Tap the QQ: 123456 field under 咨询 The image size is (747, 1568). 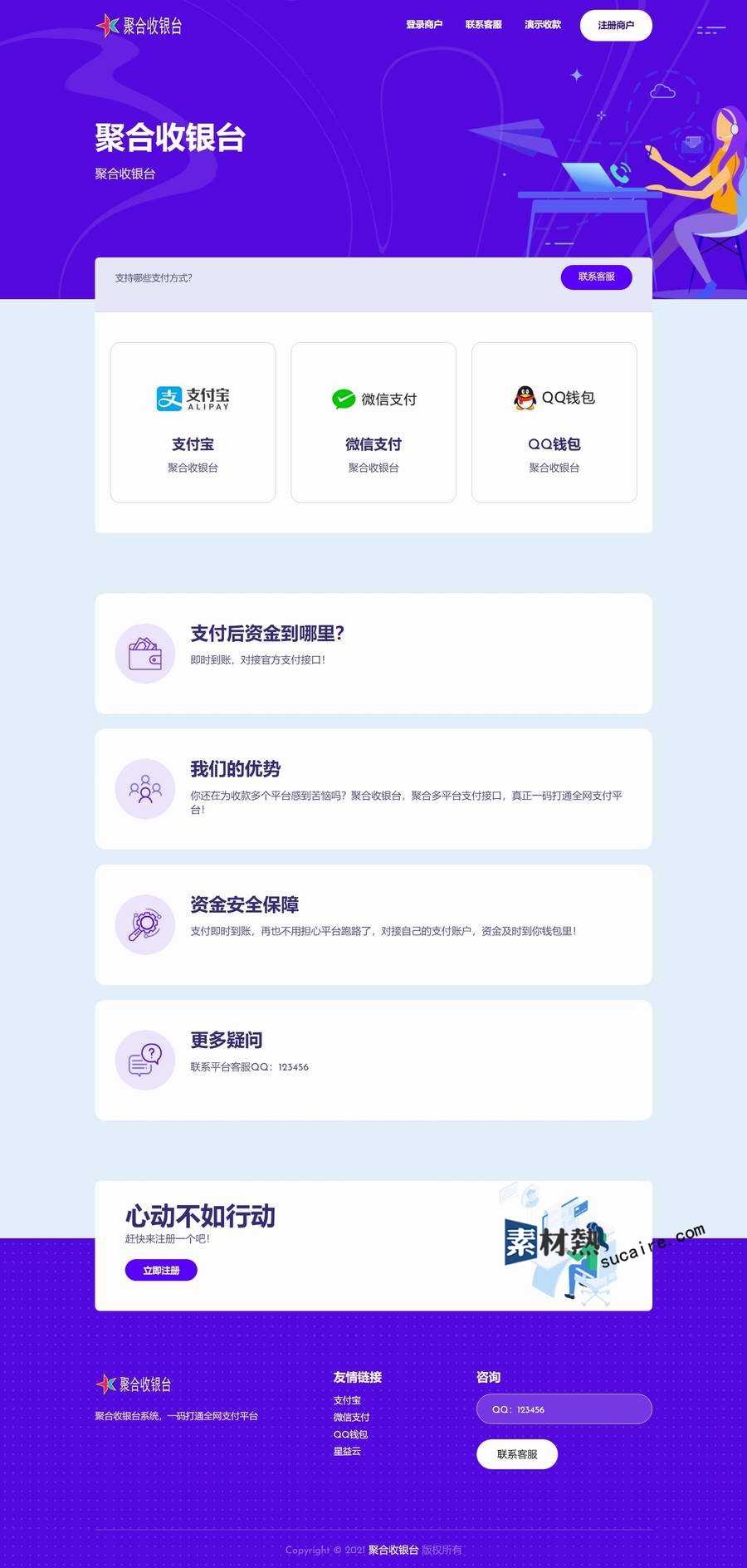[x=564, y=1409]
